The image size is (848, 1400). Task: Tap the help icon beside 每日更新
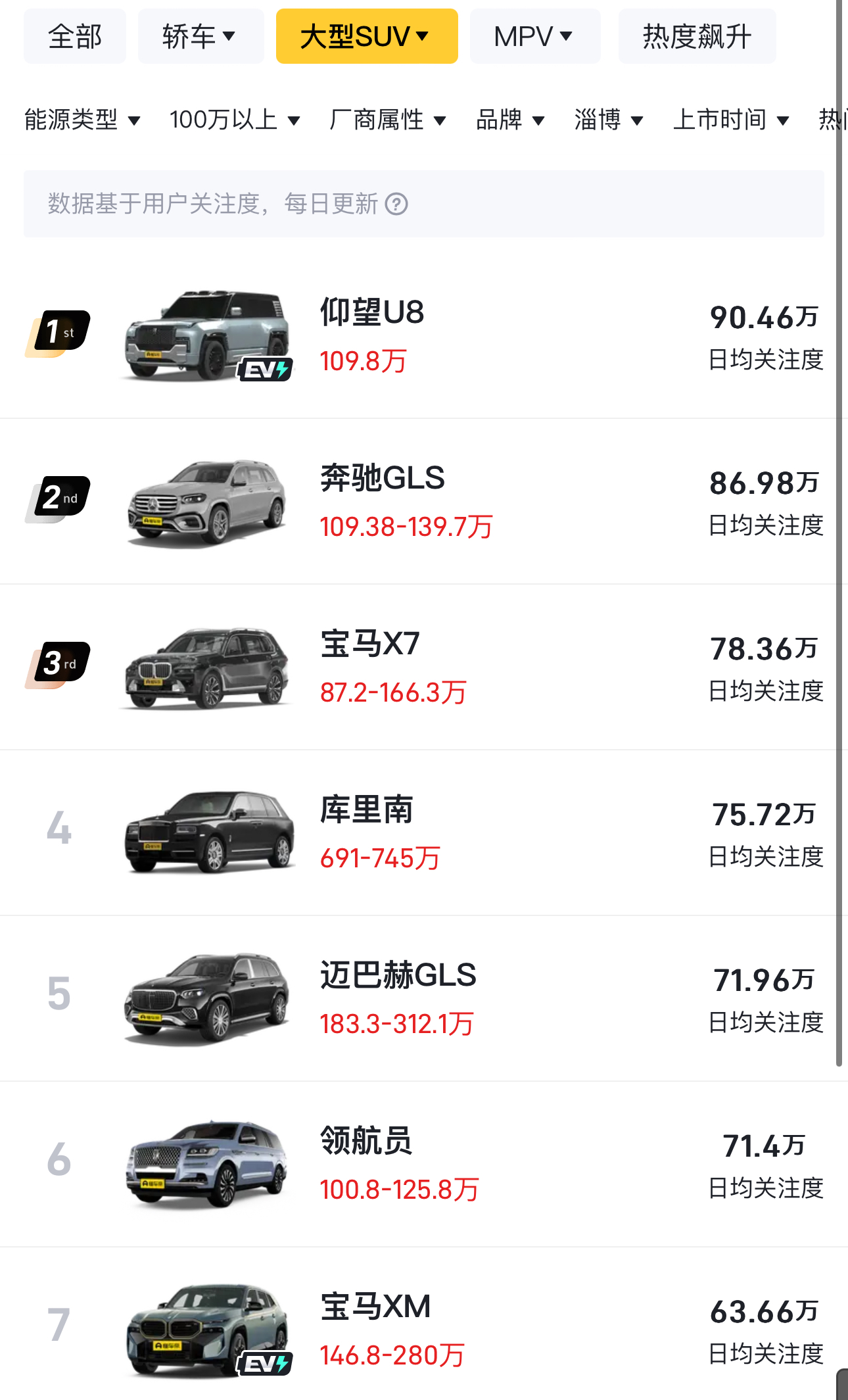[396, 204]
